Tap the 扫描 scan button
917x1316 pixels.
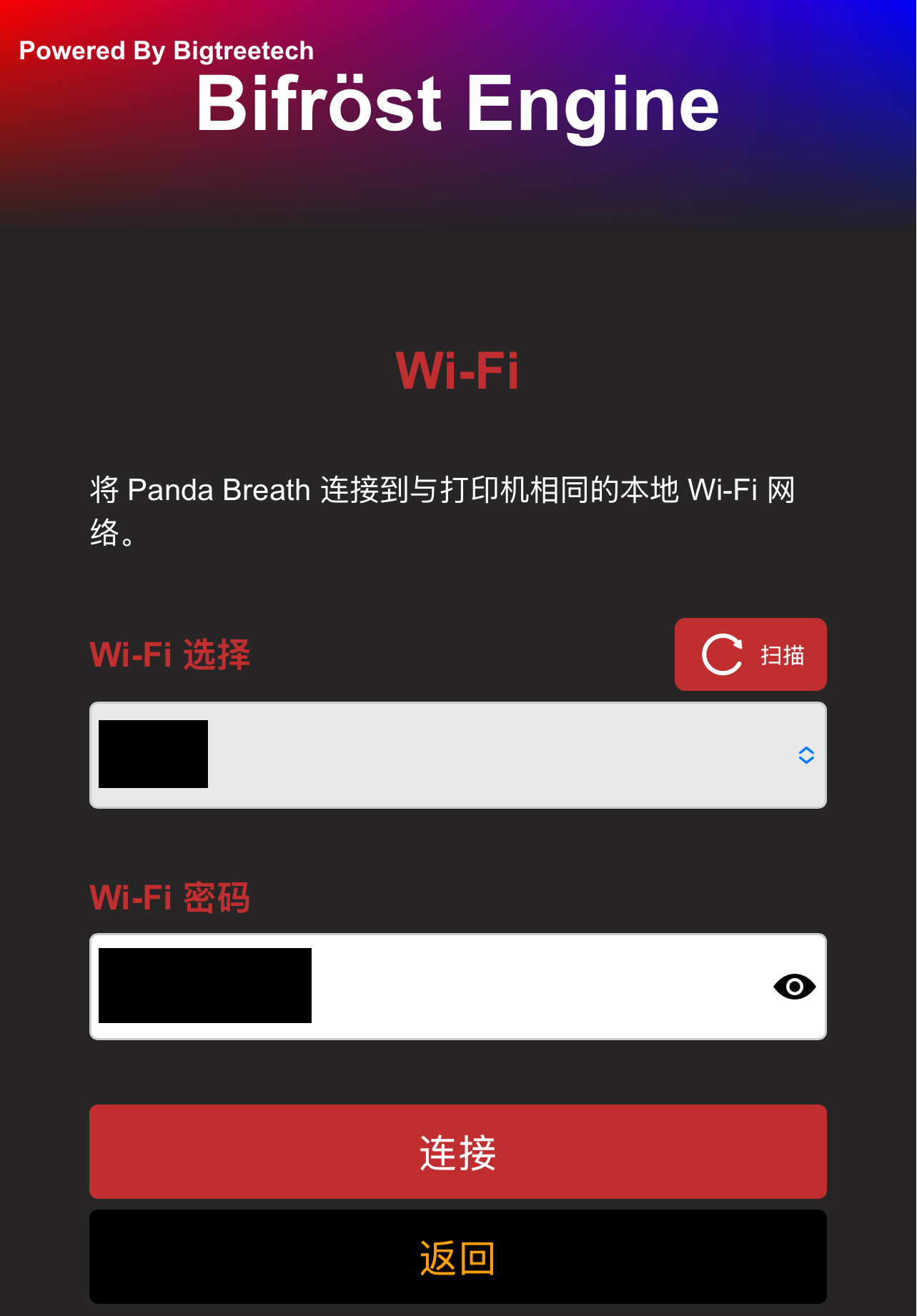[x=750, y=654]
